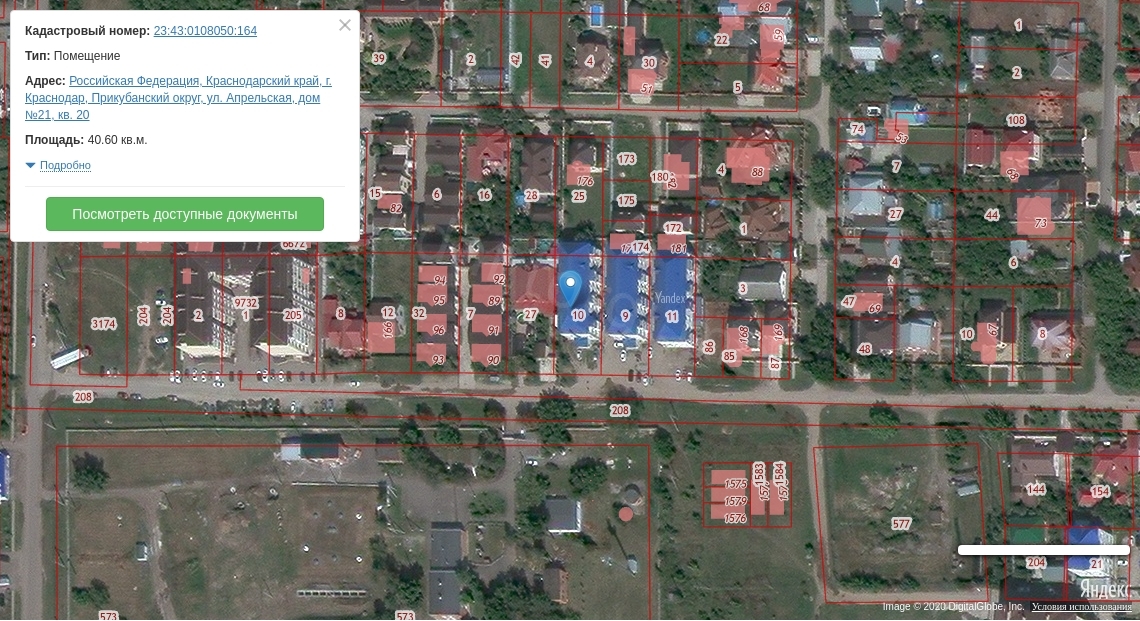The height and width of the screenshot is (621, 1140).
Task: Close the cadastral info popup
Action: (x=345, y=25)
